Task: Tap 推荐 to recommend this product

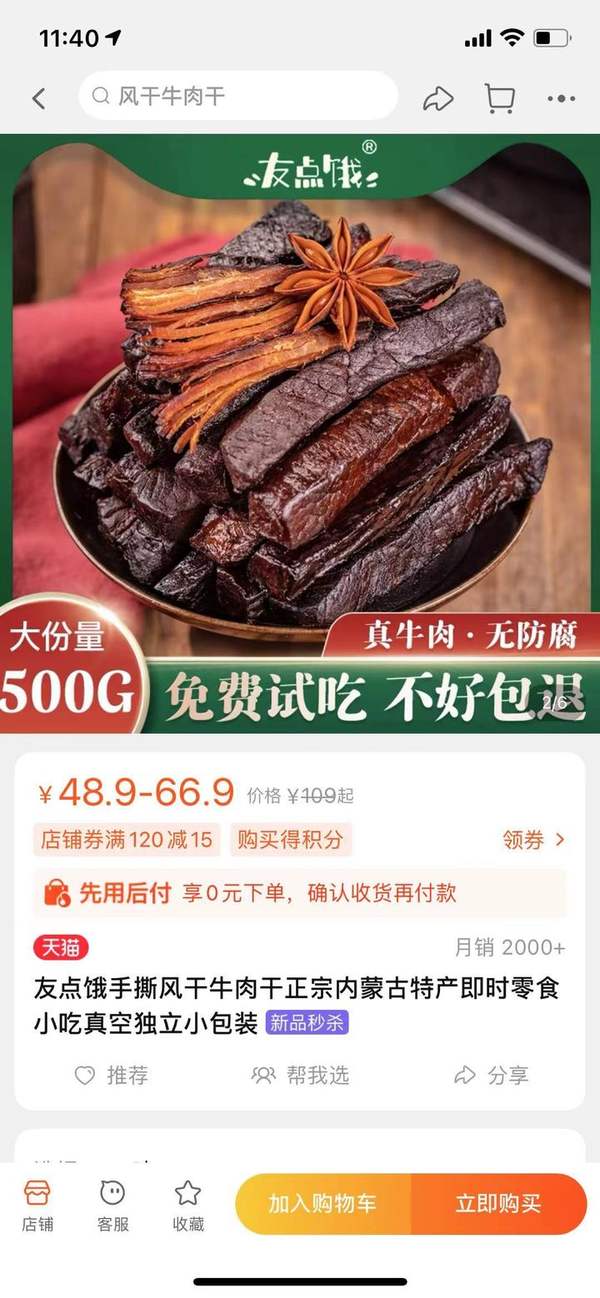Action: [112, 1075]
